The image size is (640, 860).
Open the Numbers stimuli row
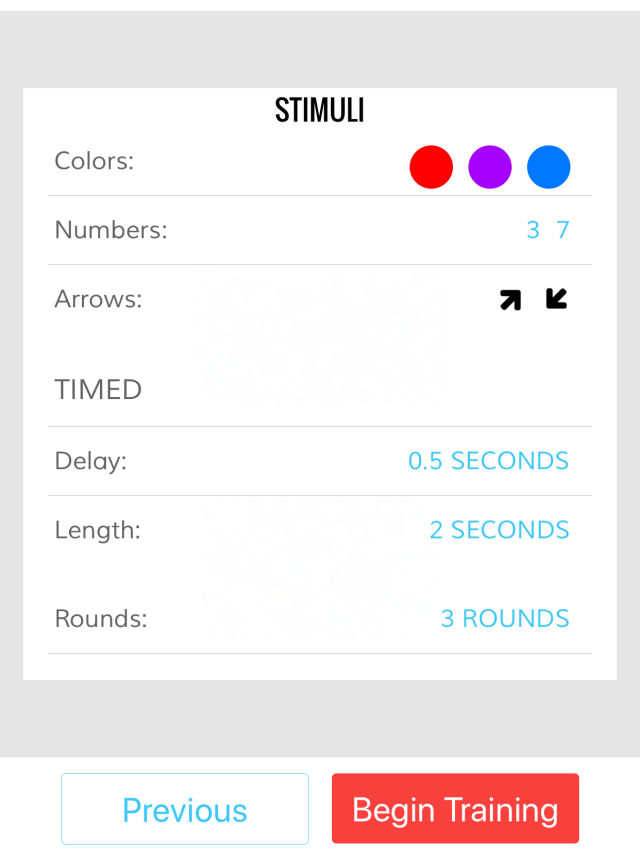coord(320,230)
